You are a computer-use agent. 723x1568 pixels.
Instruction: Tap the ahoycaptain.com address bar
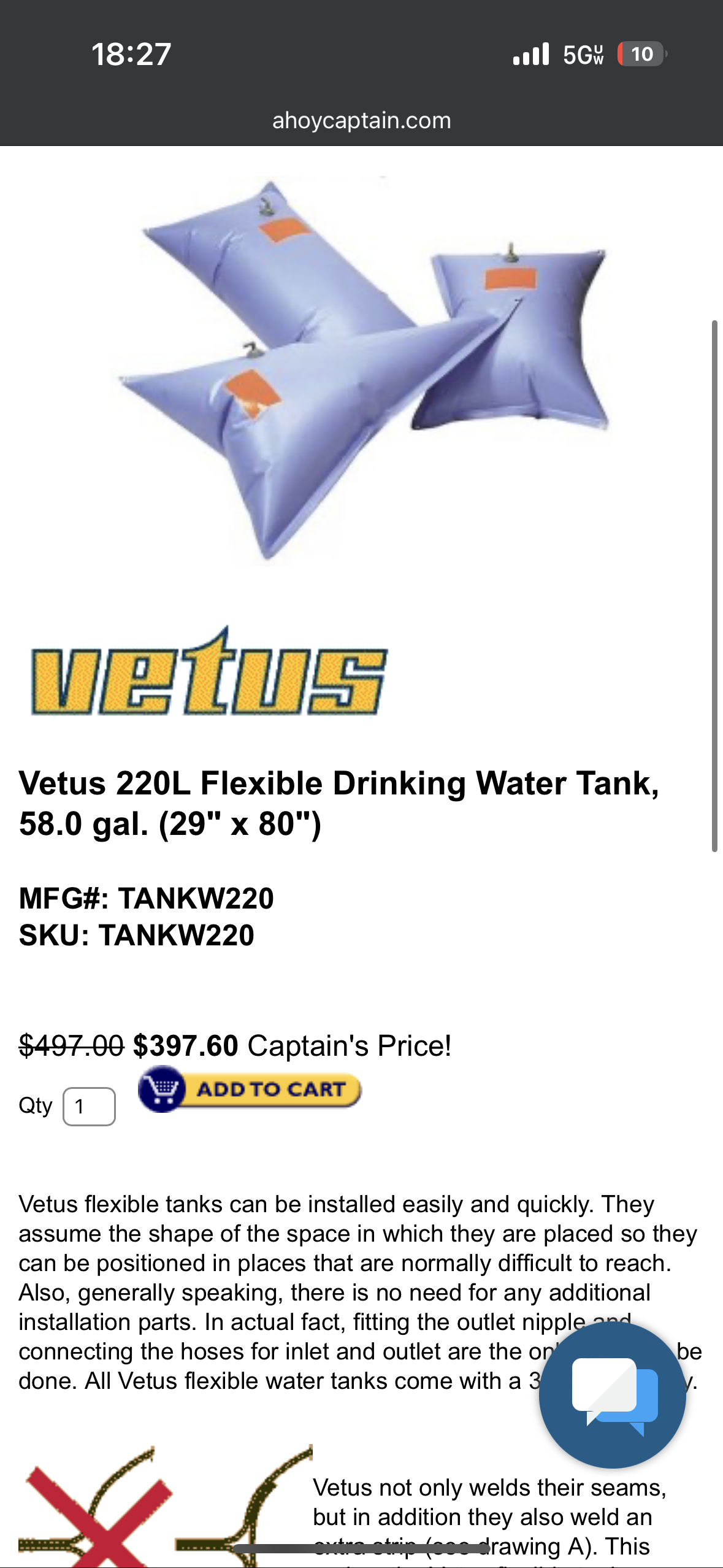coord(361,120)
